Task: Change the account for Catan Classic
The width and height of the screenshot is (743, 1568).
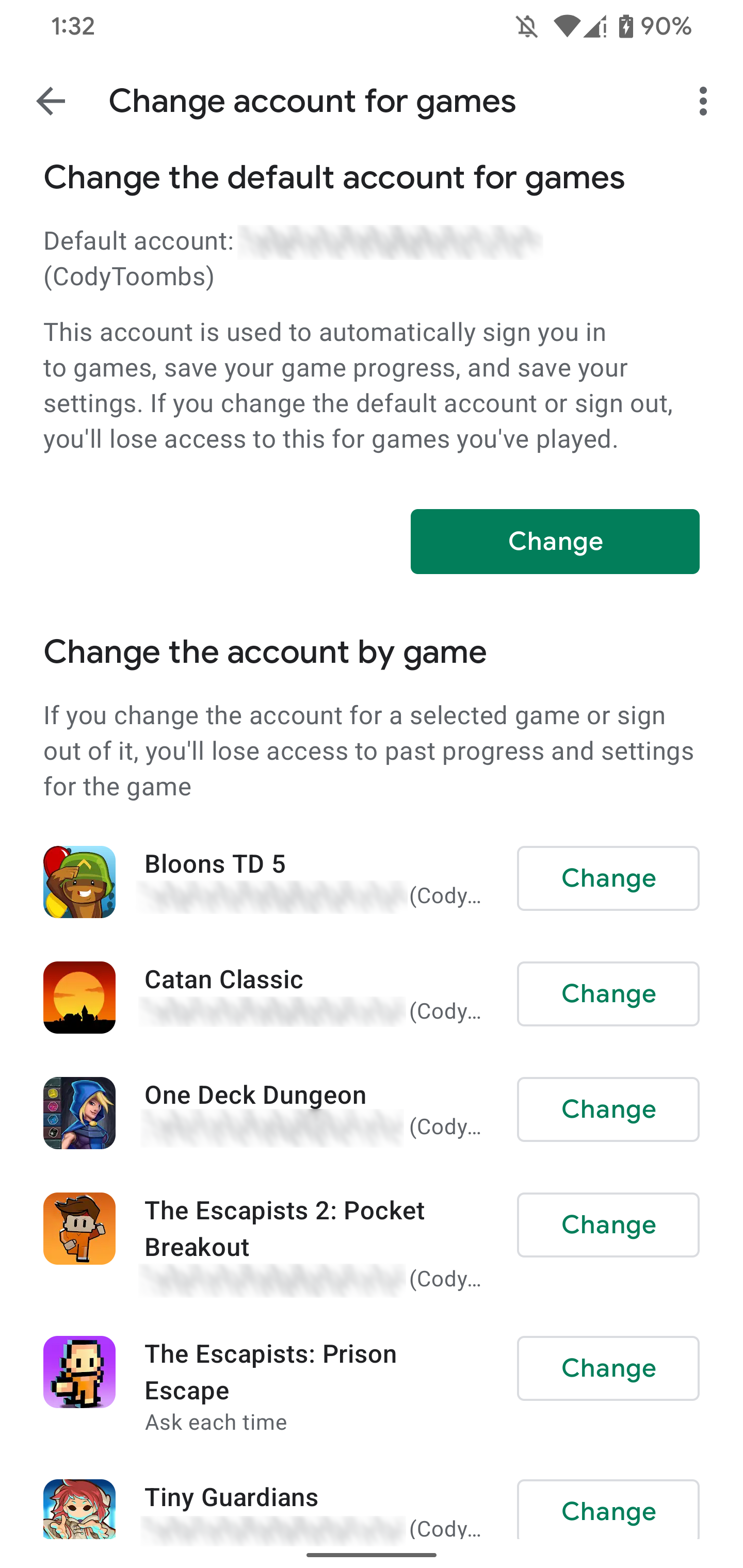Action: [608, 993]
